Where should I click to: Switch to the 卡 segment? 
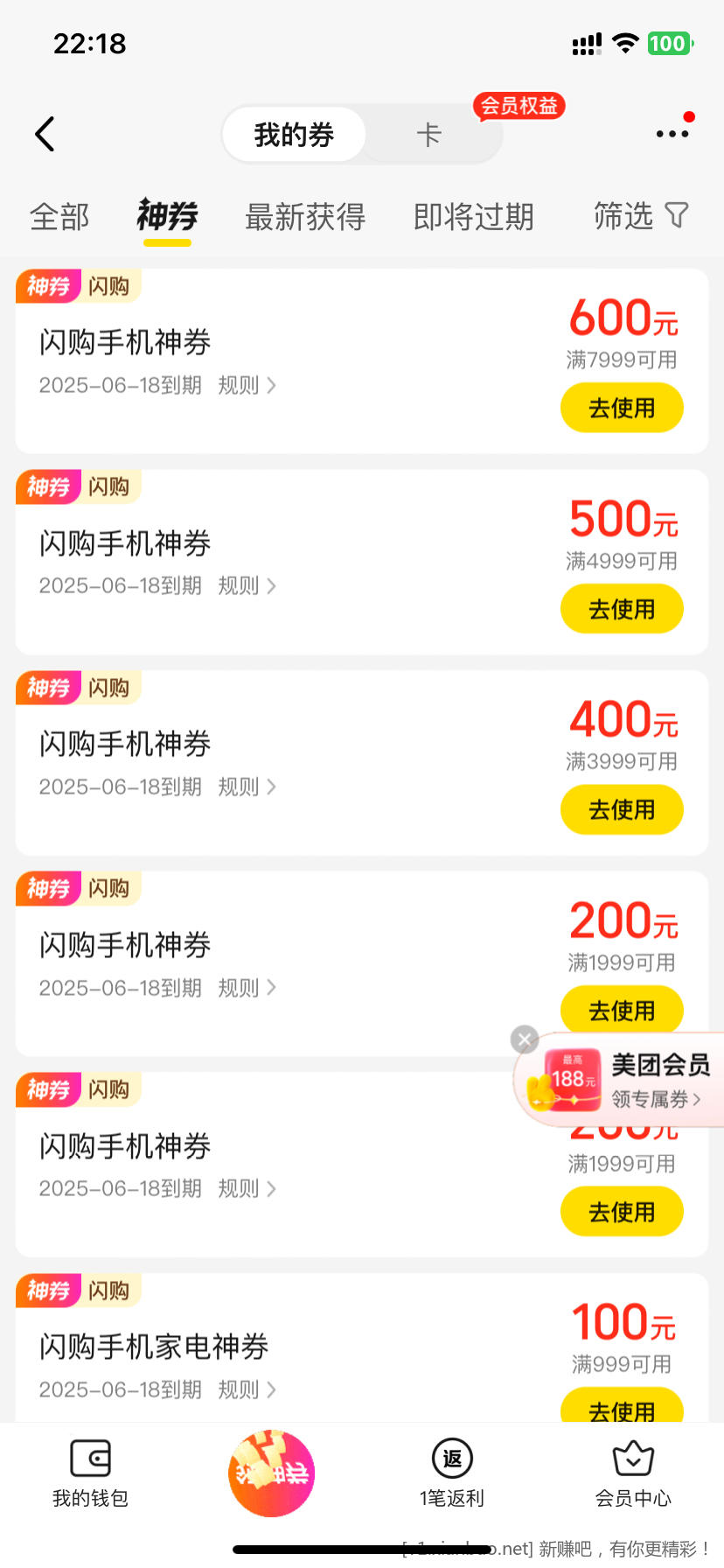[428, 135]
